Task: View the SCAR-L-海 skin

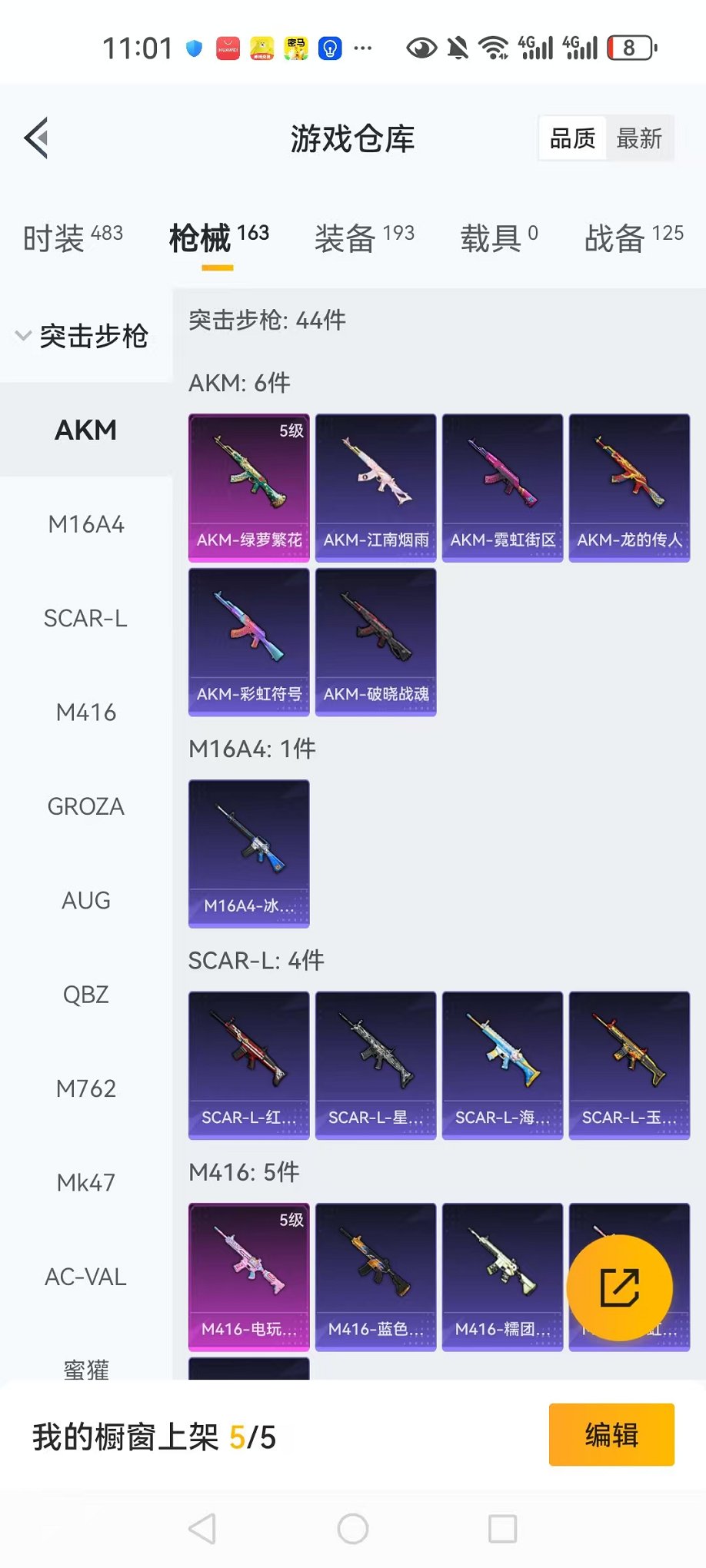Action: (x=502, y=1065)
